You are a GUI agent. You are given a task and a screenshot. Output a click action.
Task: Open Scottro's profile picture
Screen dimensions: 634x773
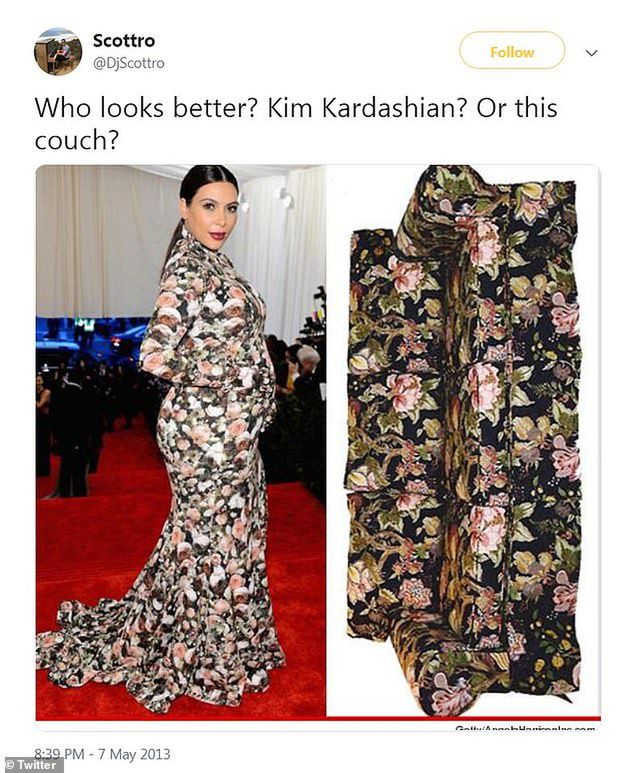pyautogui.click(x=58, y=51)
